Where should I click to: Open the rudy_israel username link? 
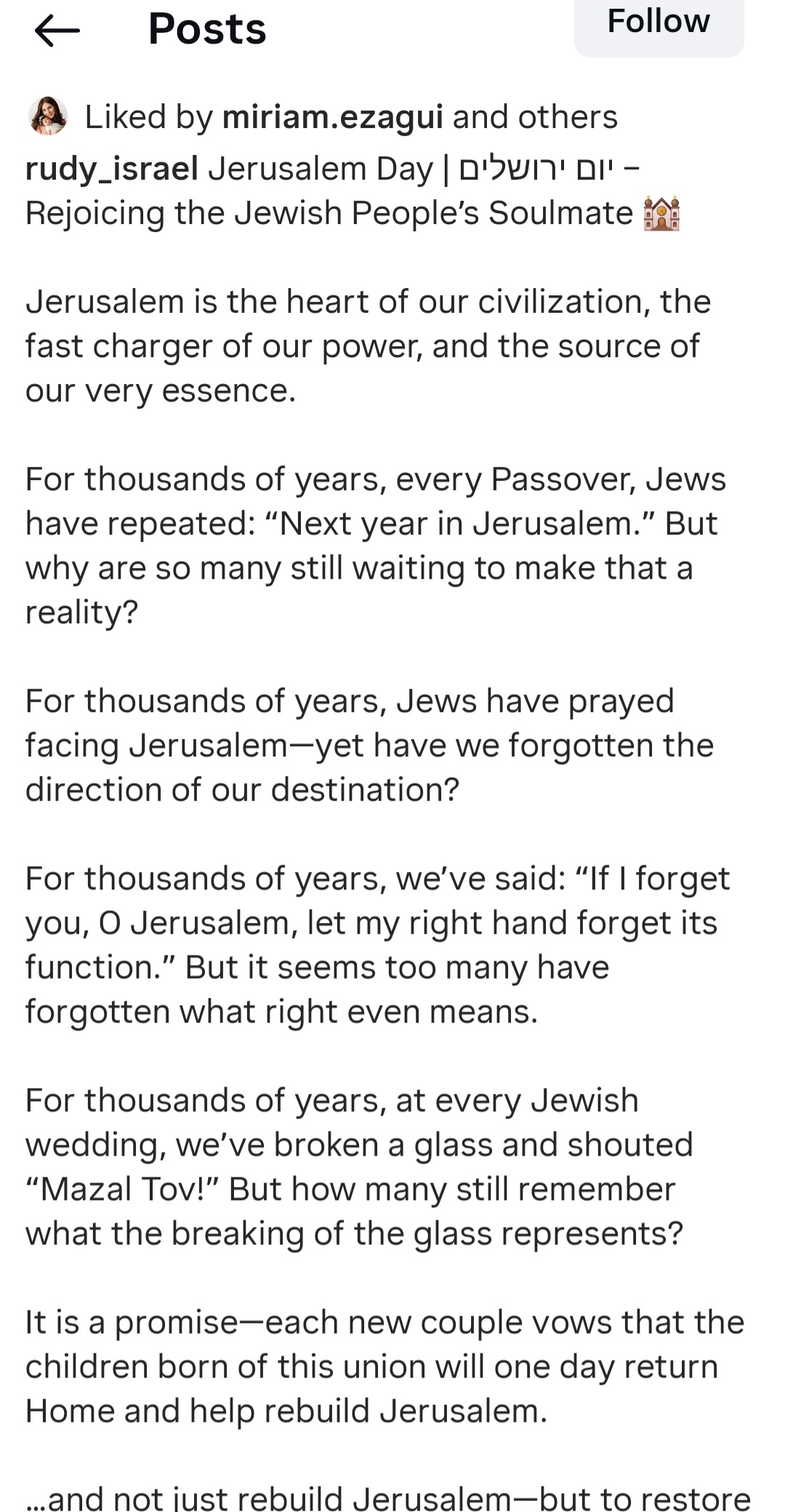112,169
